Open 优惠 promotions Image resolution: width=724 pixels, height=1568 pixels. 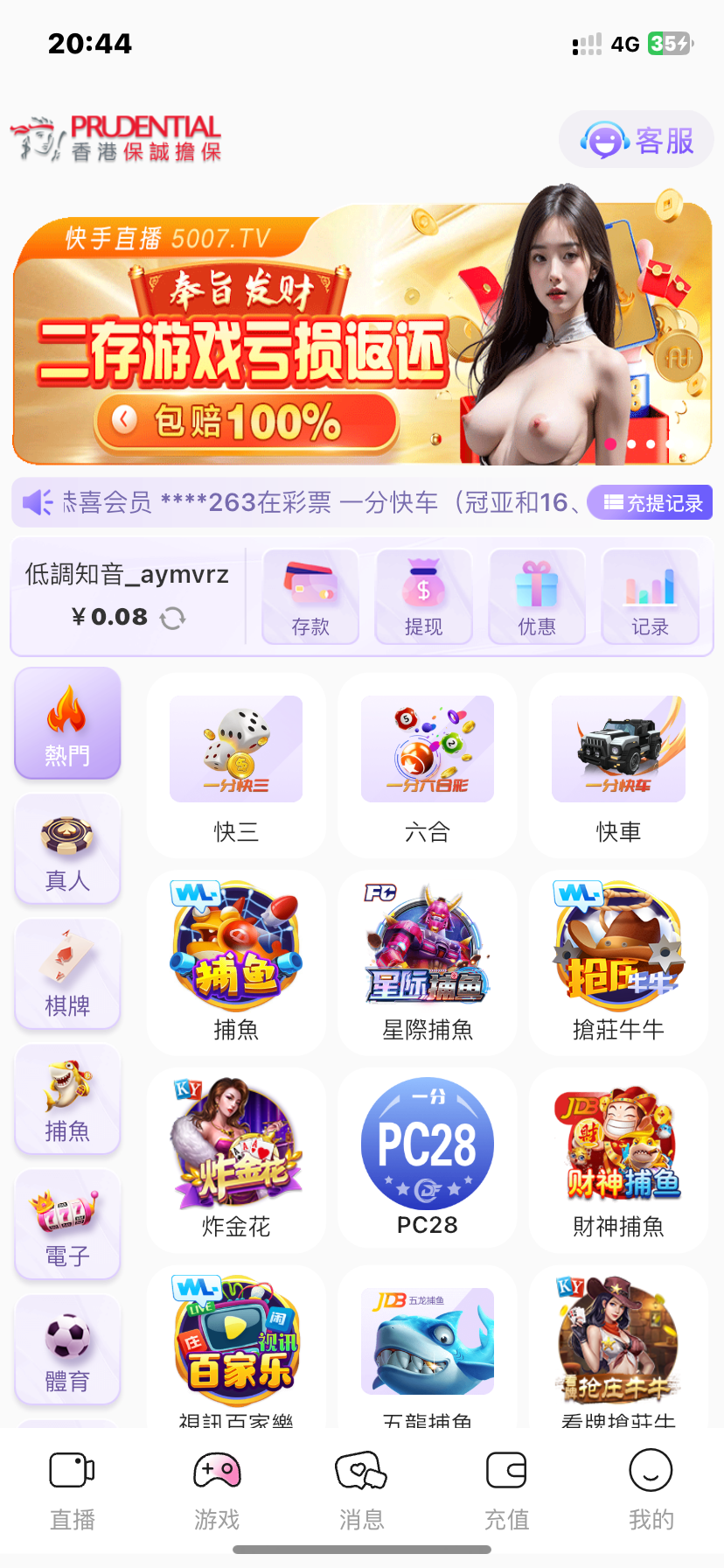pyautogui.click(x=537, y=597)
